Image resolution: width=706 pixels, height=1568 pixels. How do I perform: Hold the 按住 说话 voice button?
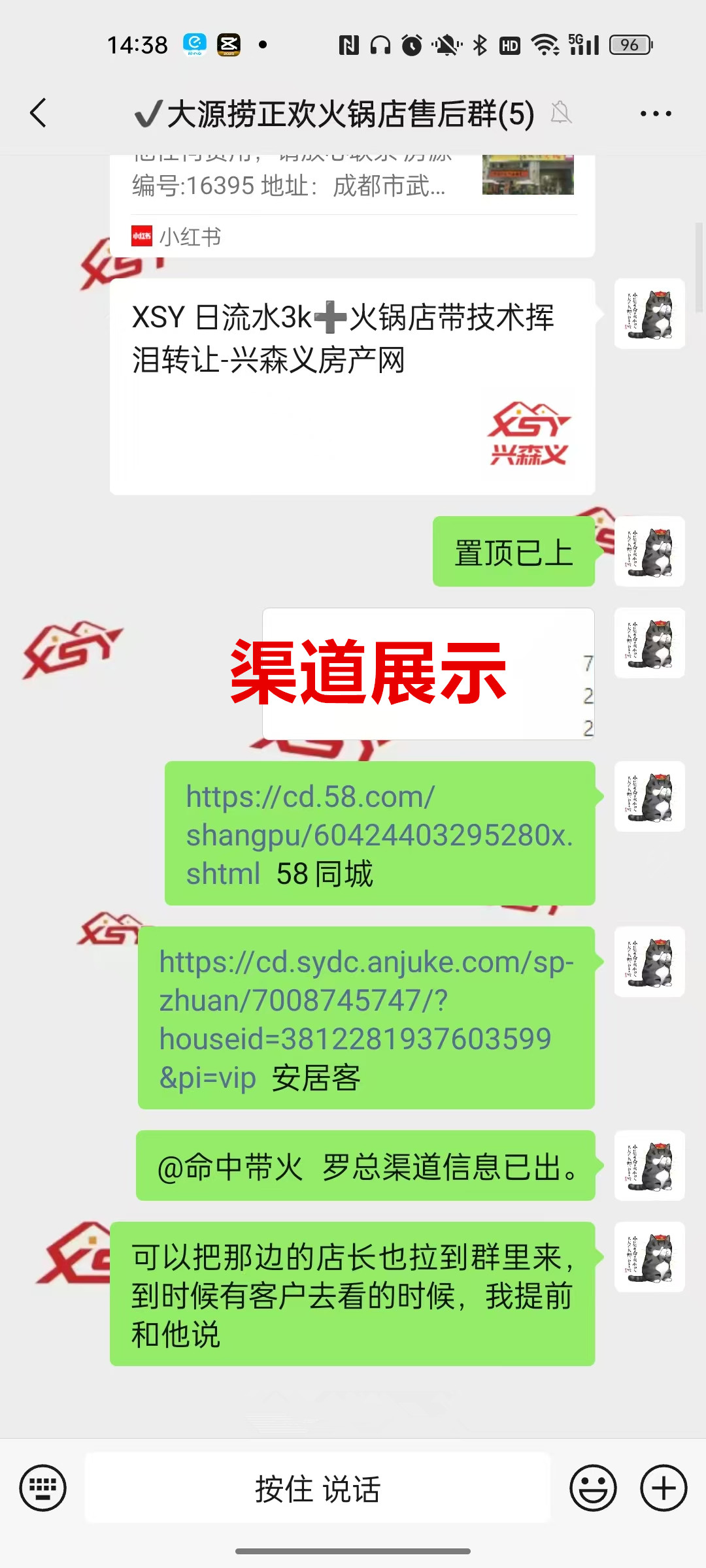[318, 1488]
